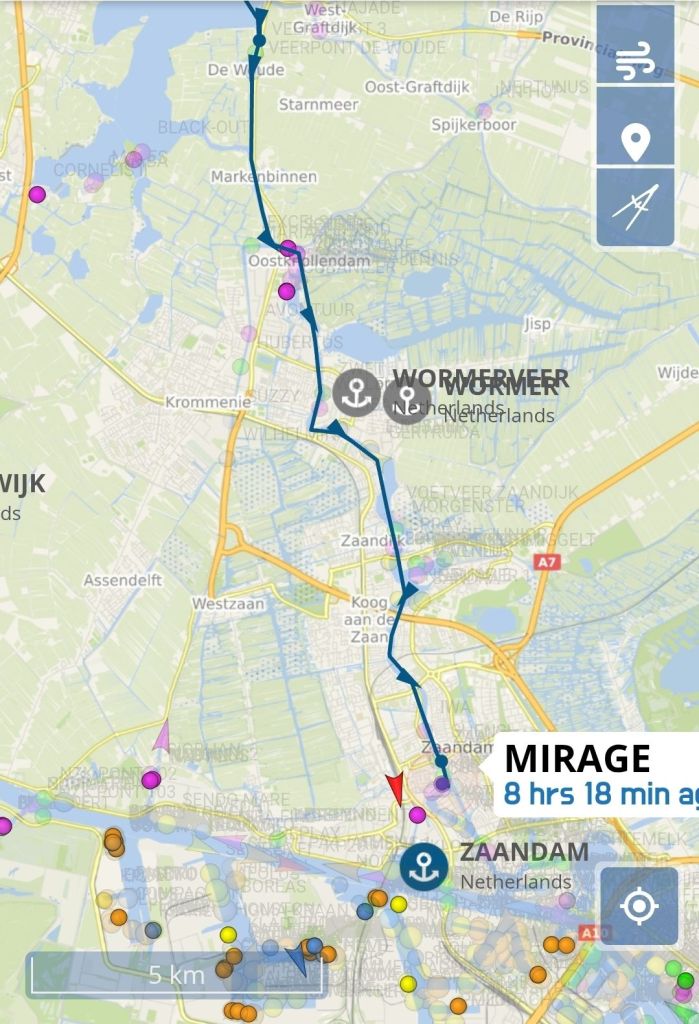Select the Wormer marina marker
Viewport: 699px width, 1024px height.
pos(405,397)
